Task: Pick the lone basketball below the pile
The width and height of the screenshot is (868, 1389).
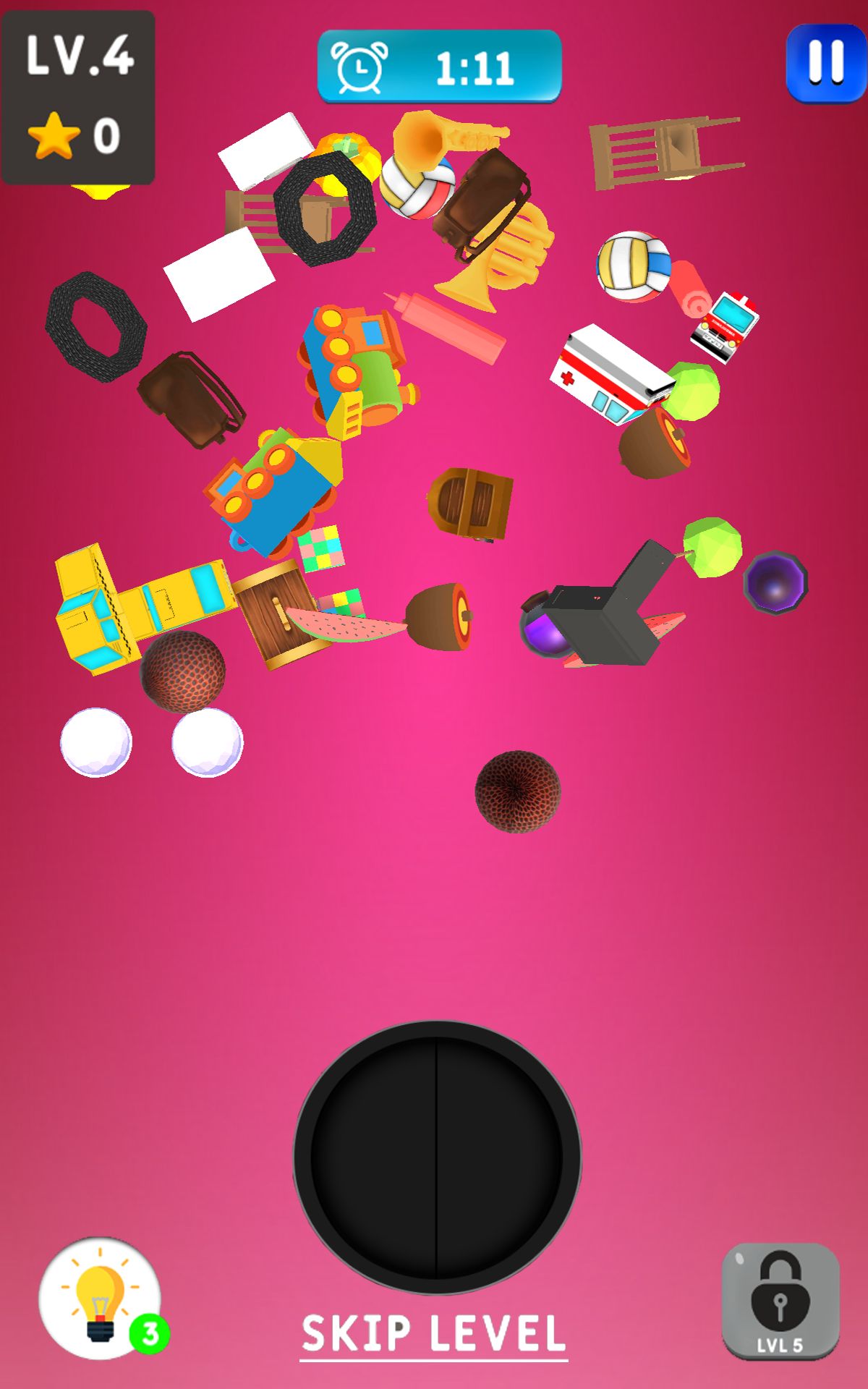Action: [517, 792]
